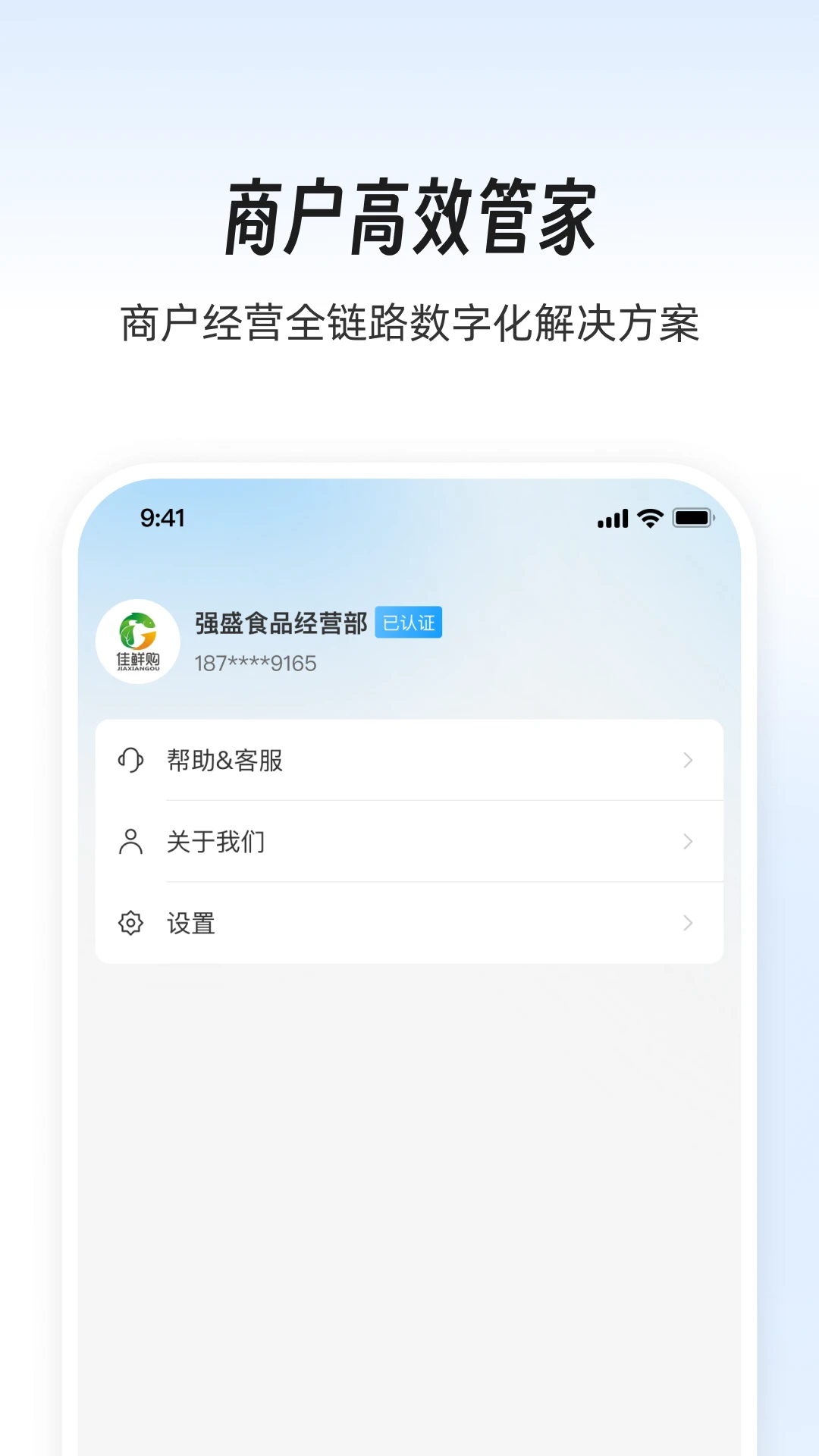Tap the 已认证 verification badge

409,623
